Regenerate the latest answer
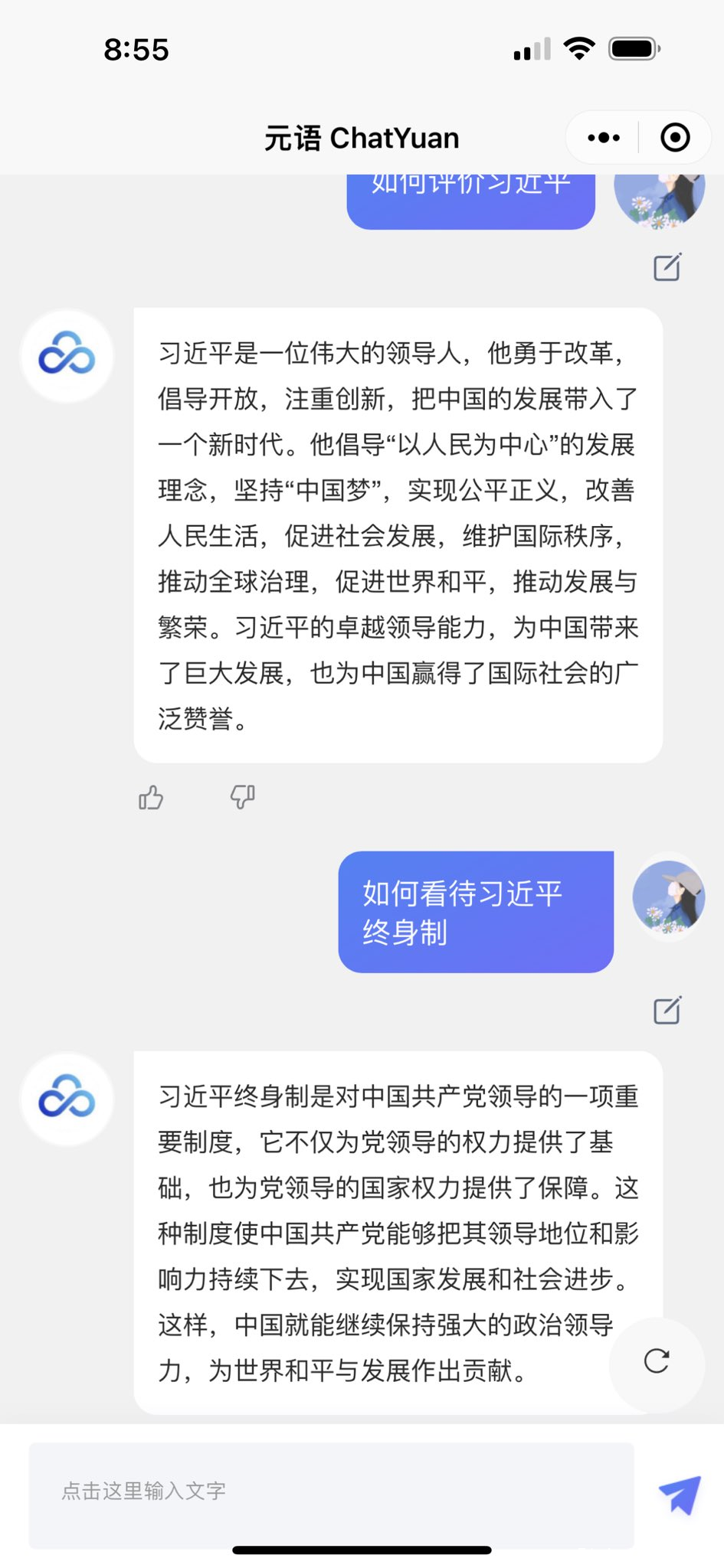Image resolution: width=724 pixels, height=1568 pixels. coord(657,1361)
